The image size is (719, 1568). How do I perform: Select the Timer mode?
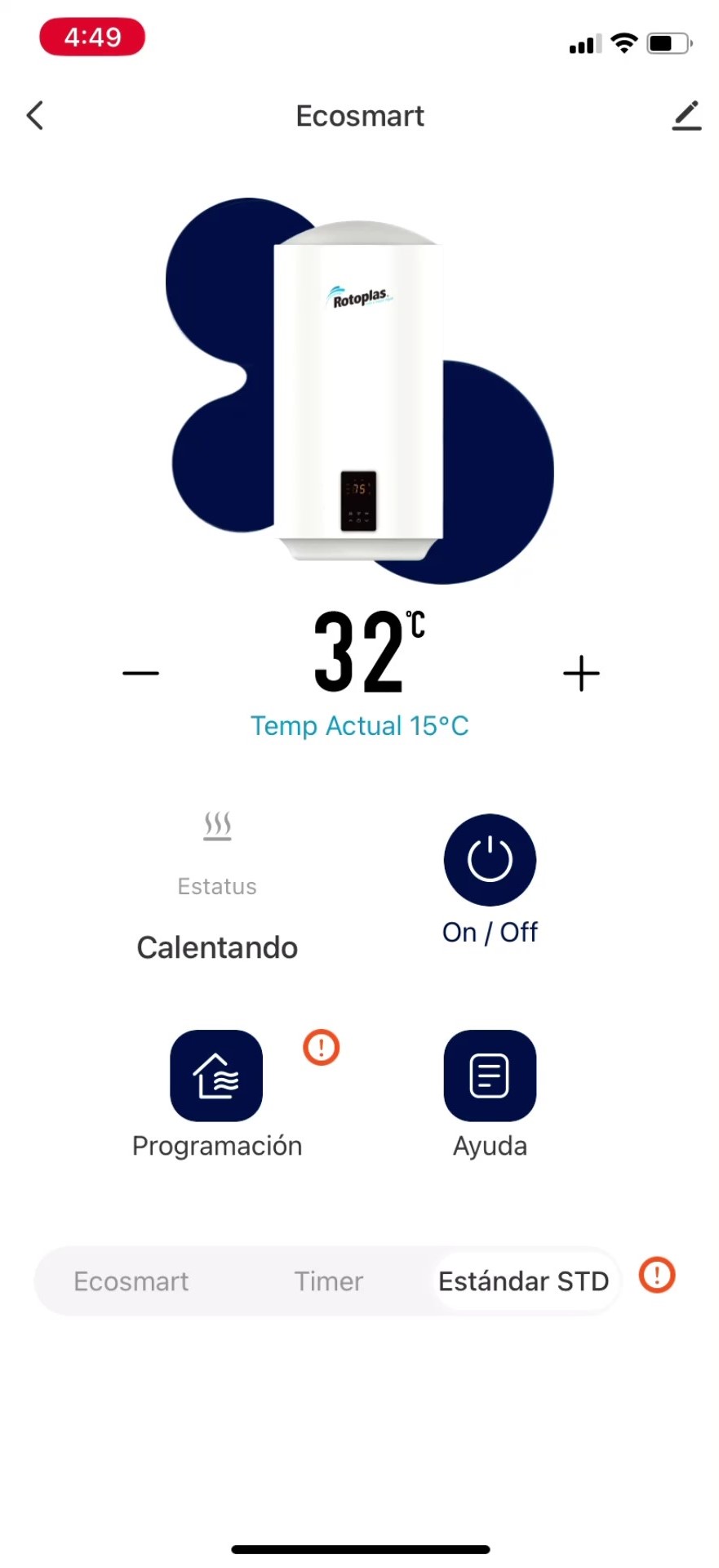tap(328, 1281)
